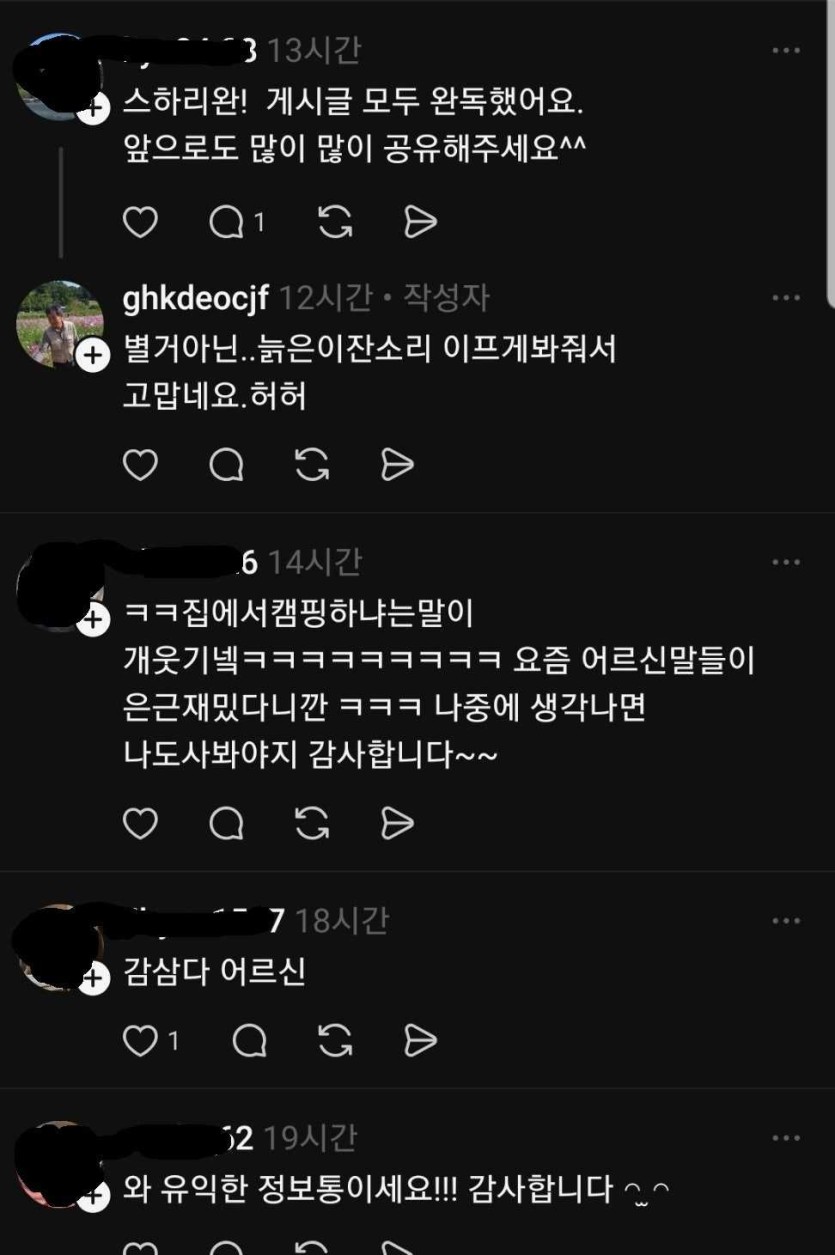Select the repost icon on ghkdeocjf's reply
Viewport: 835px width, 1255px height.
[313, 463]
